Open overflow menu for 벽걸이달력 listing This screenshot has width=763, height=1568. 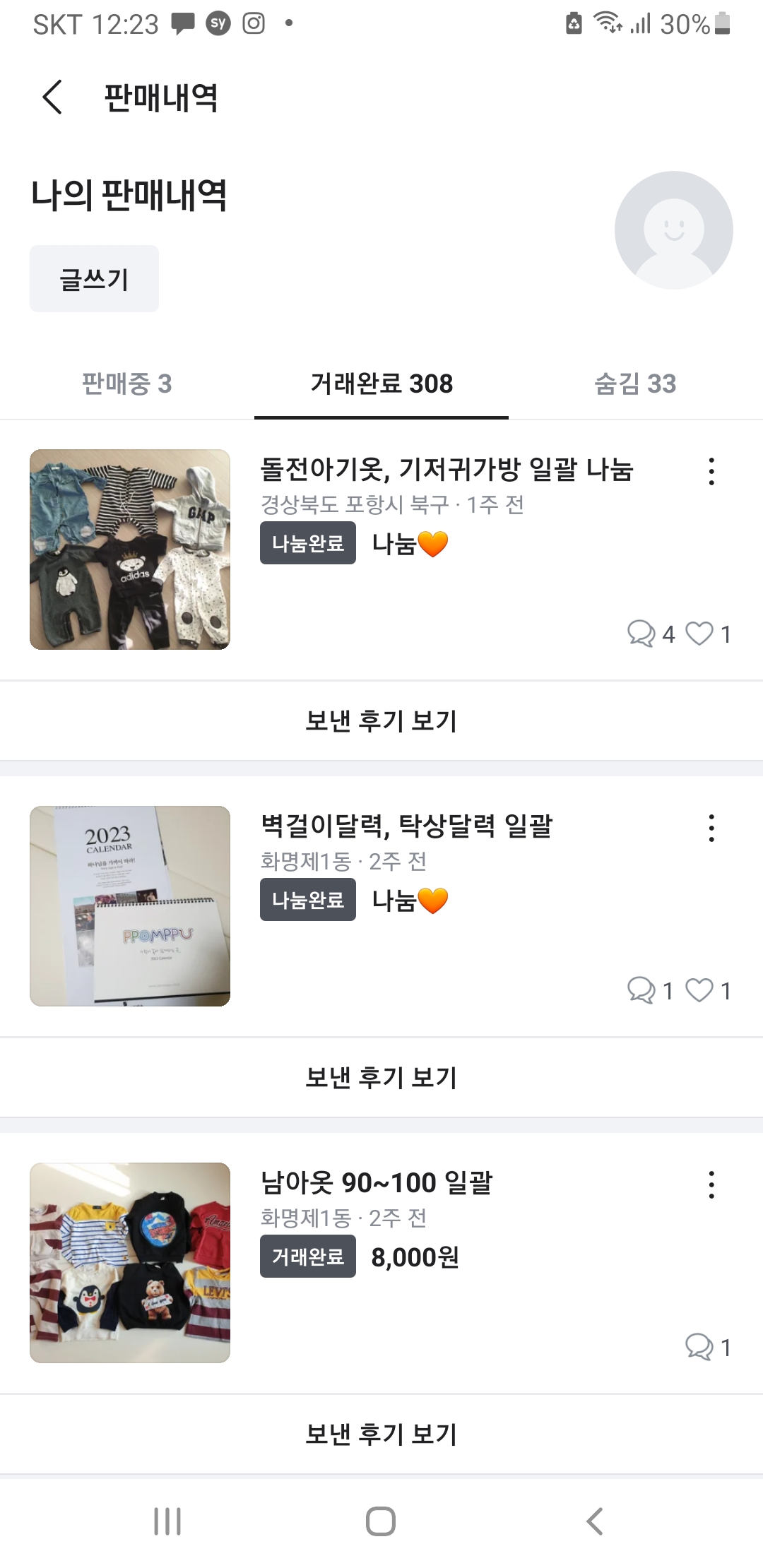711,828
